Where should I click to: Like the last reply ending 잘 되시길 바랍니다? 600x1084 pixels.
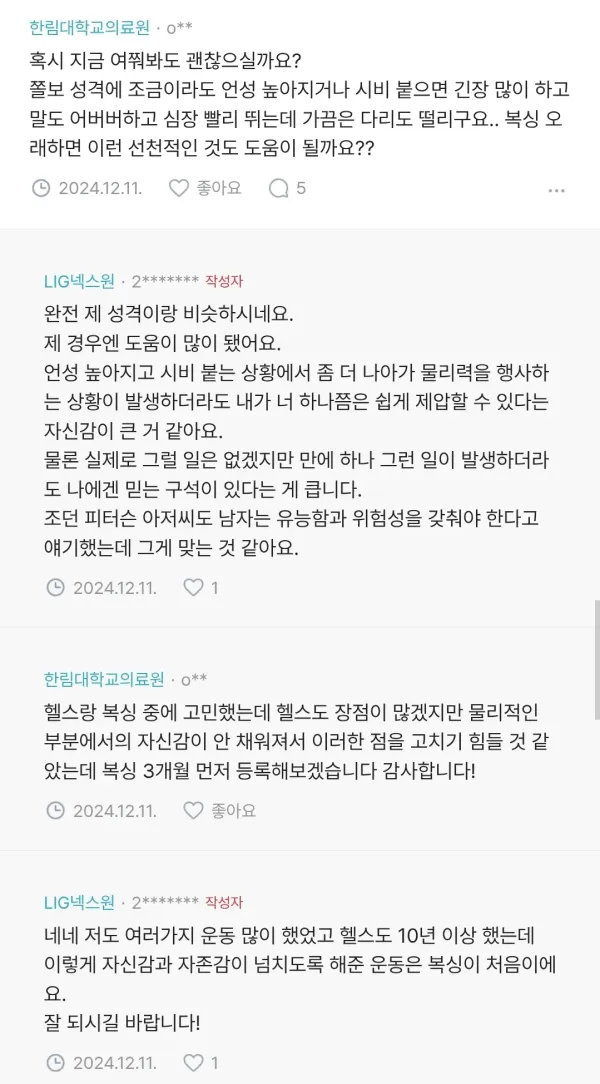click(x=200, y=1062)
